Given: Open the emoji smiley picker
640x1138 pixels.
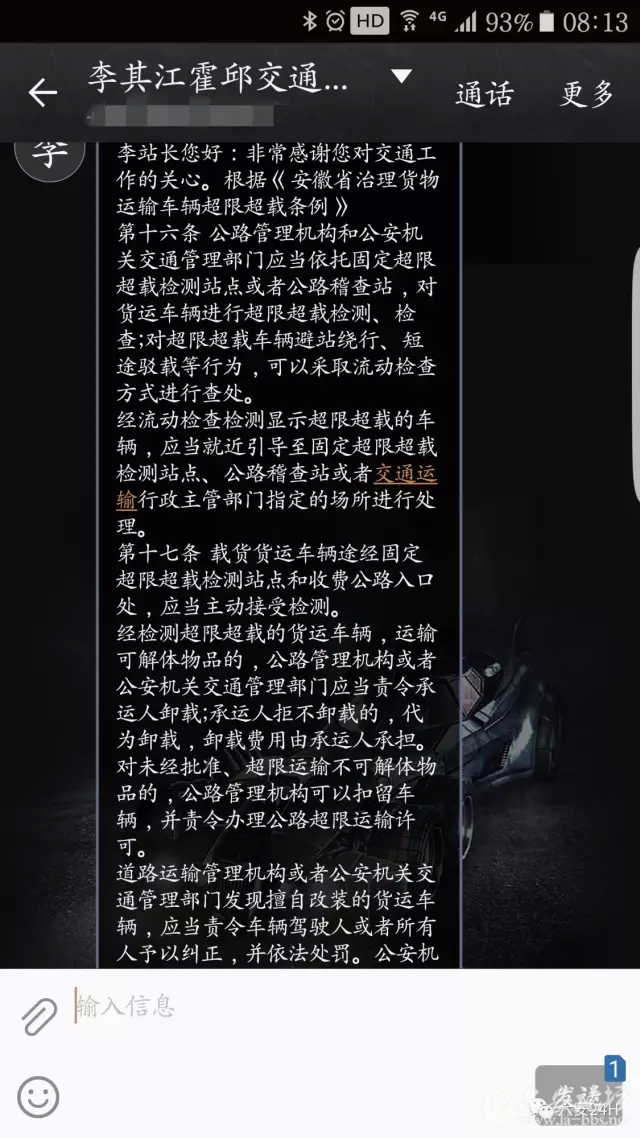Looking at the screenshot, I should 38,1097.
